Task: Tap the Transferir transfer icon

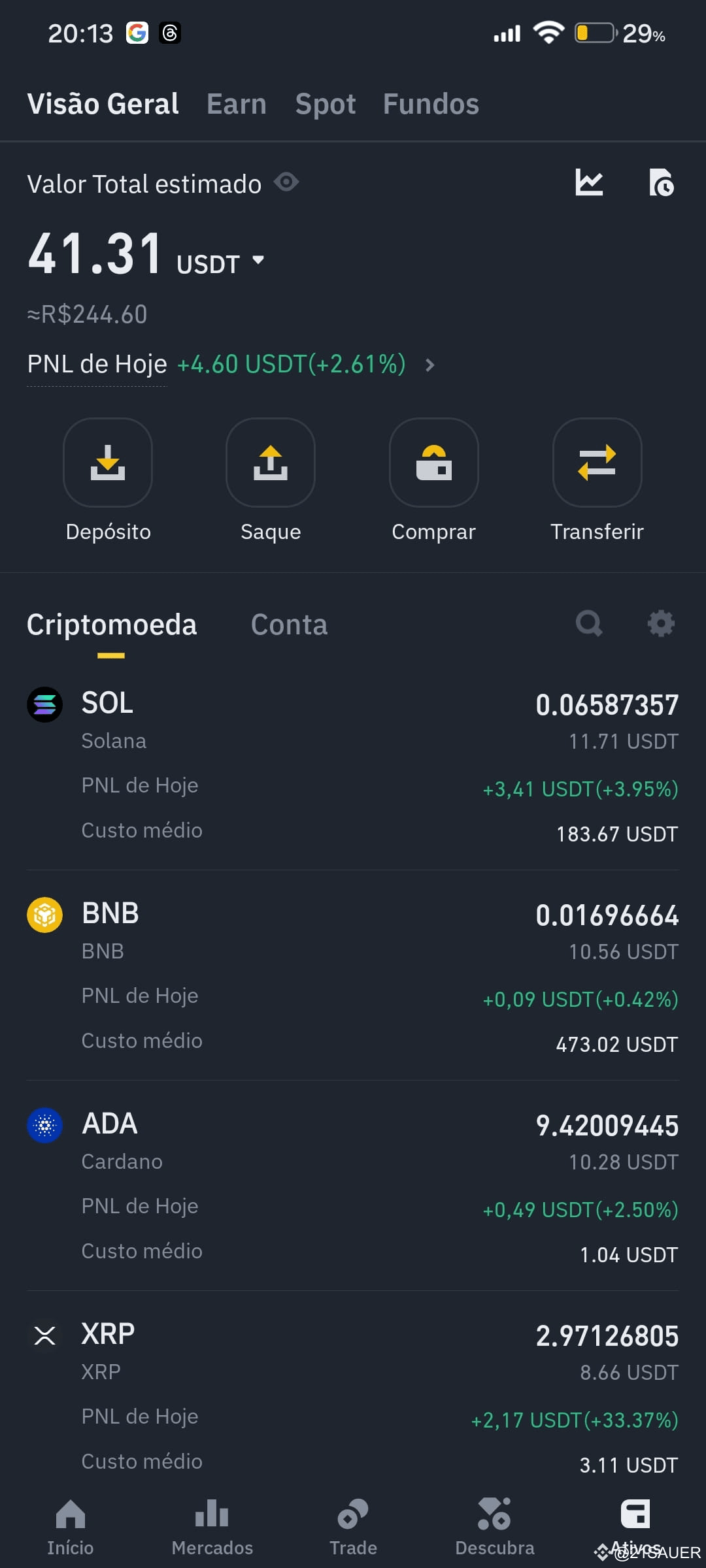Action: pos(597,464)
